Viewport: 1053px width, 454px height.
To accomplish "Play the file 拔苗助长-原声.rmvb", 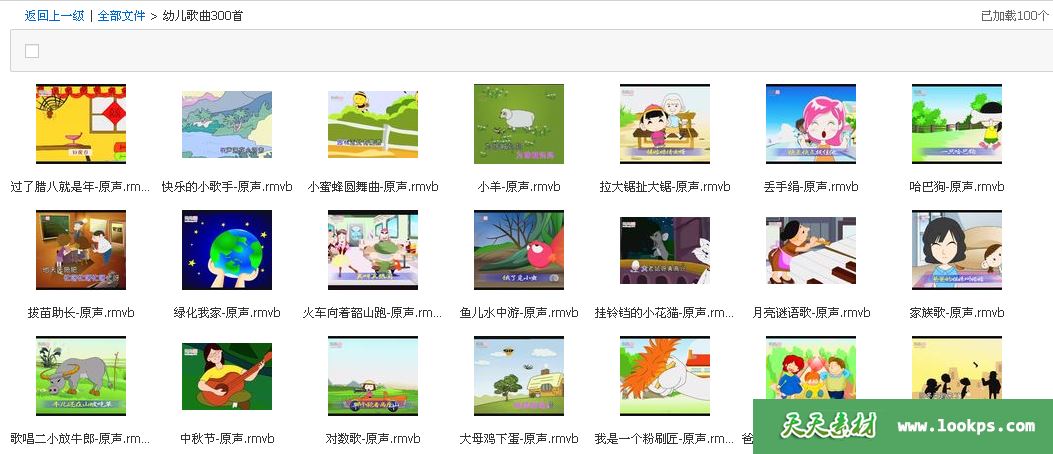I will tap(81, 250).
